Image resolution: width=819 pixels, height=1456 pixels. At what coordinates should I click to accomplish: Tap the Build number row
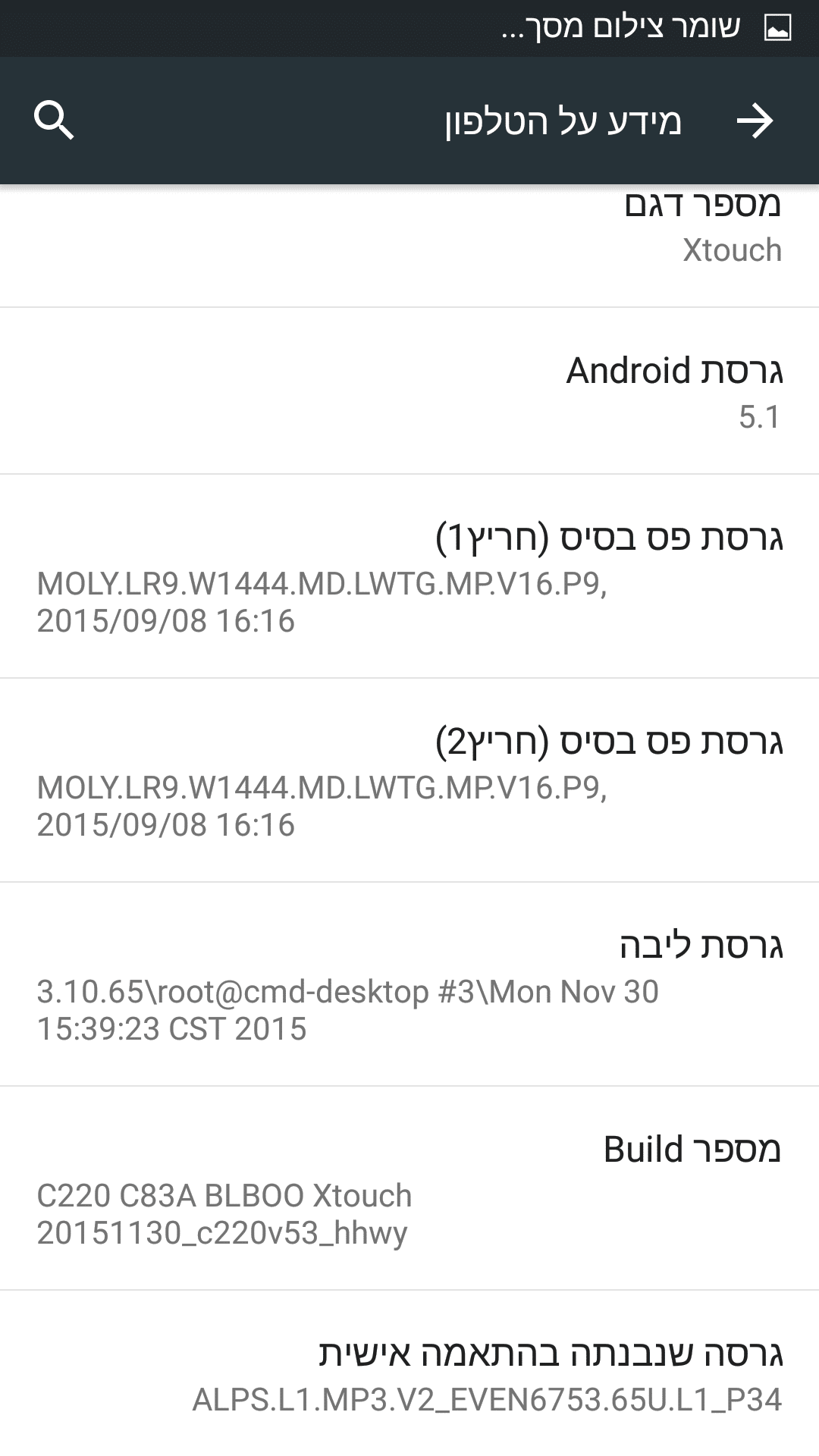(409, 1188)
